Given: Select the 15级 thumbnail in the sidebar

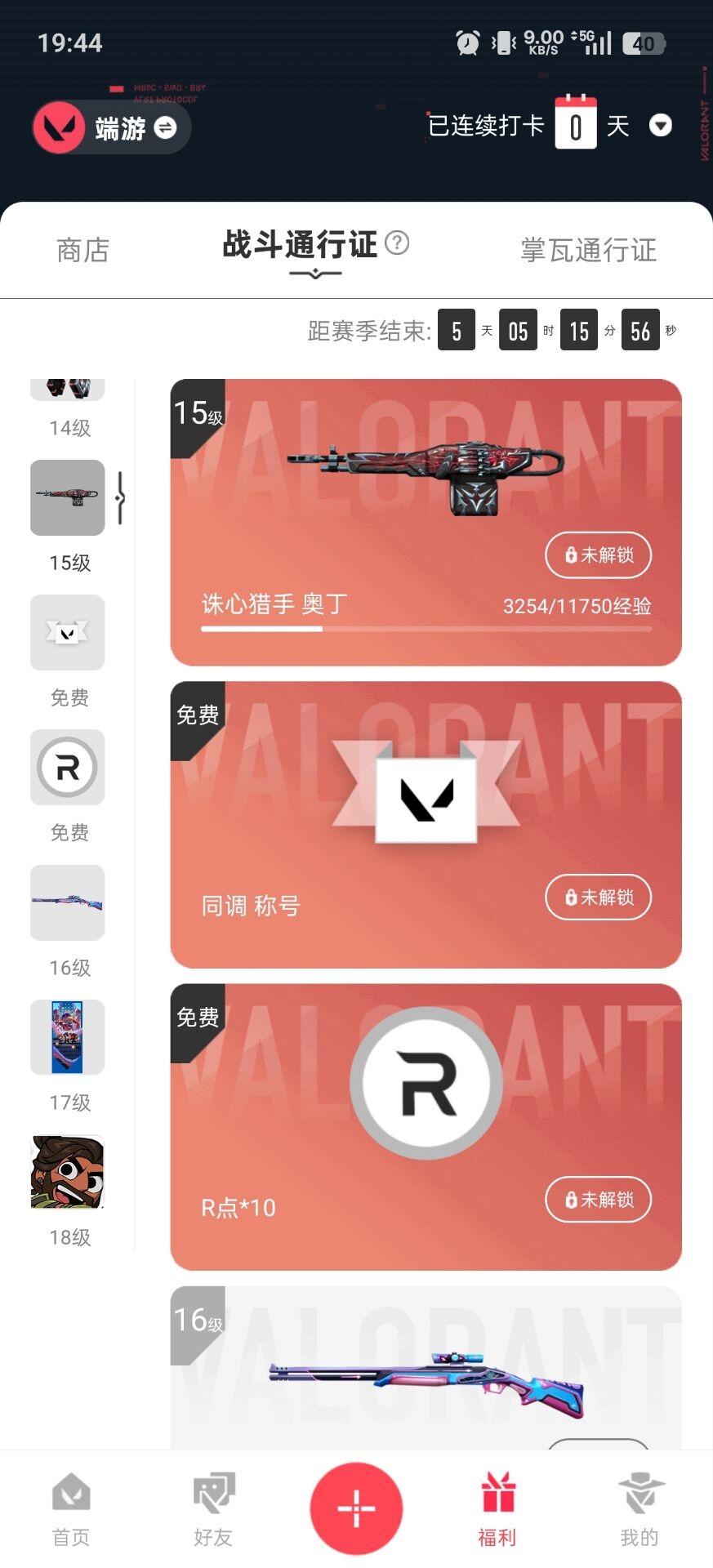Looking at the screenshot, I should click(x=68, y=498).
